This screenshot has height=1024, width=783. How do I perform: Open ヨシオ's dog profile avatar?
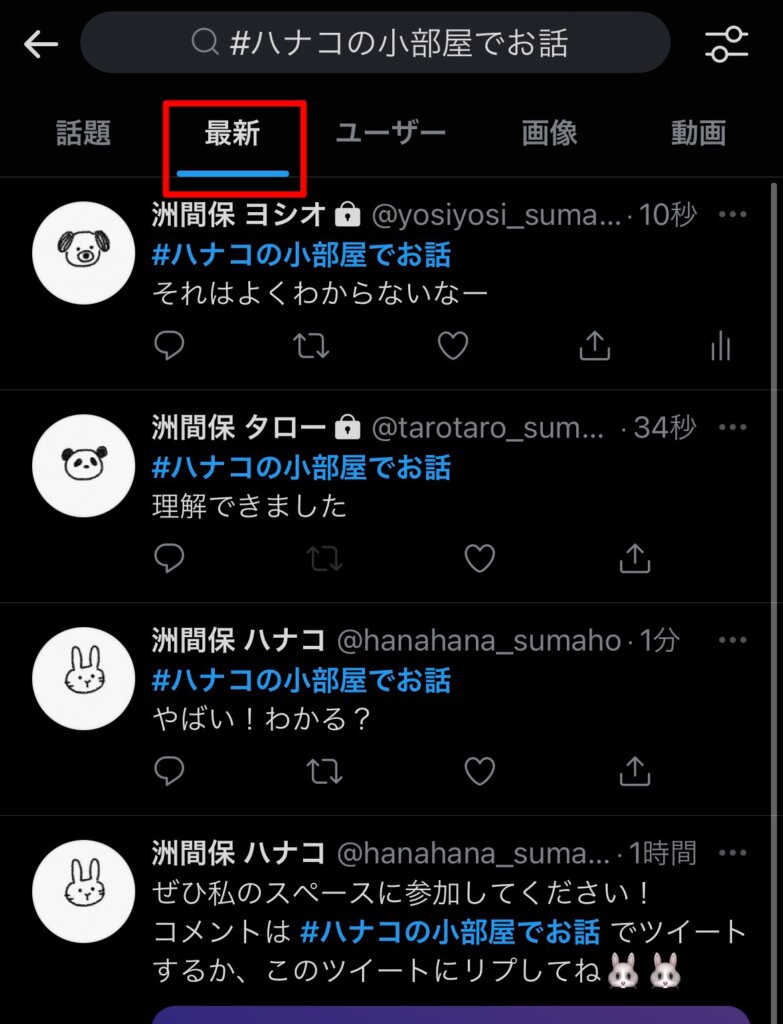pyautogui.click(x=83, y=252)
